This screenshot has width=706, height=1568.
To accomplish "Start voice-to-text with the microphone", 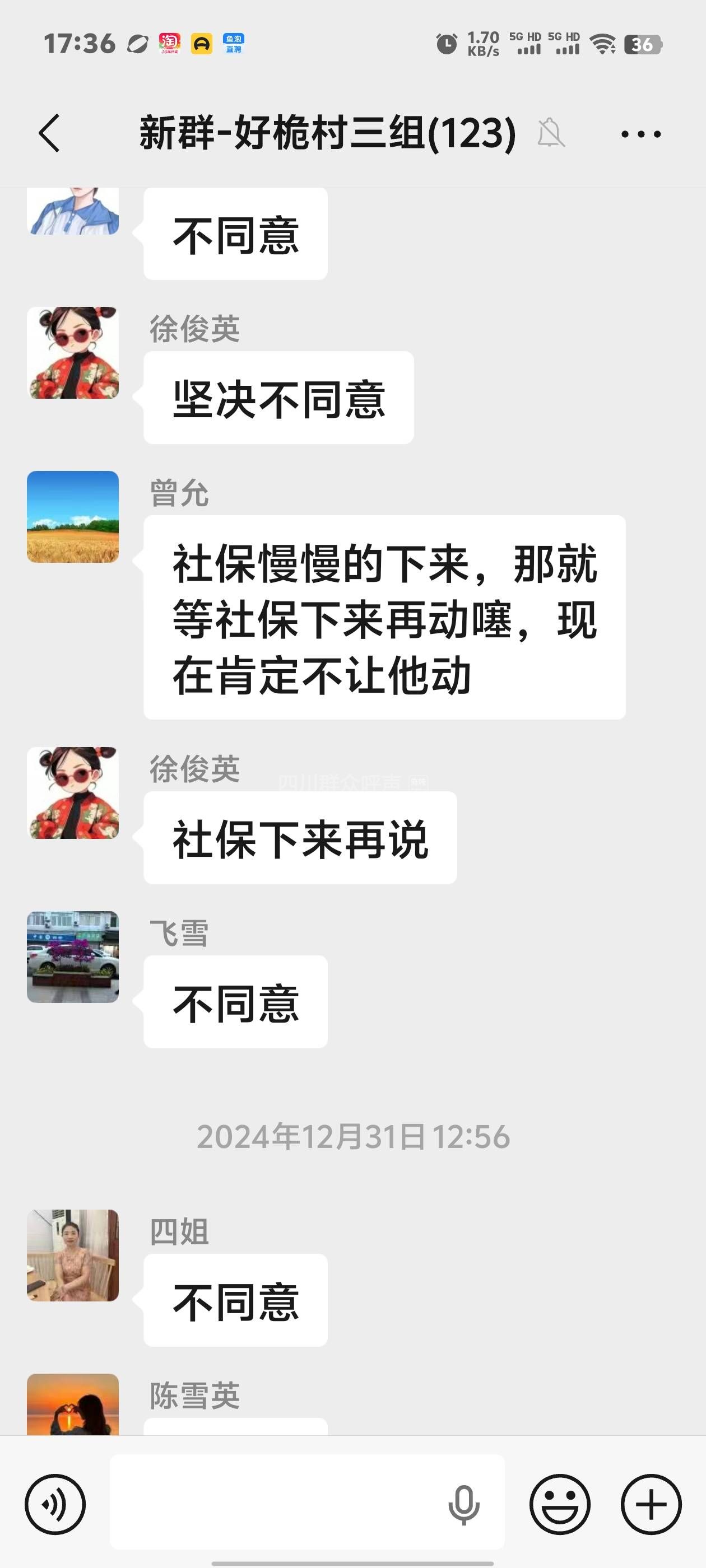I will pos(463,1505).
